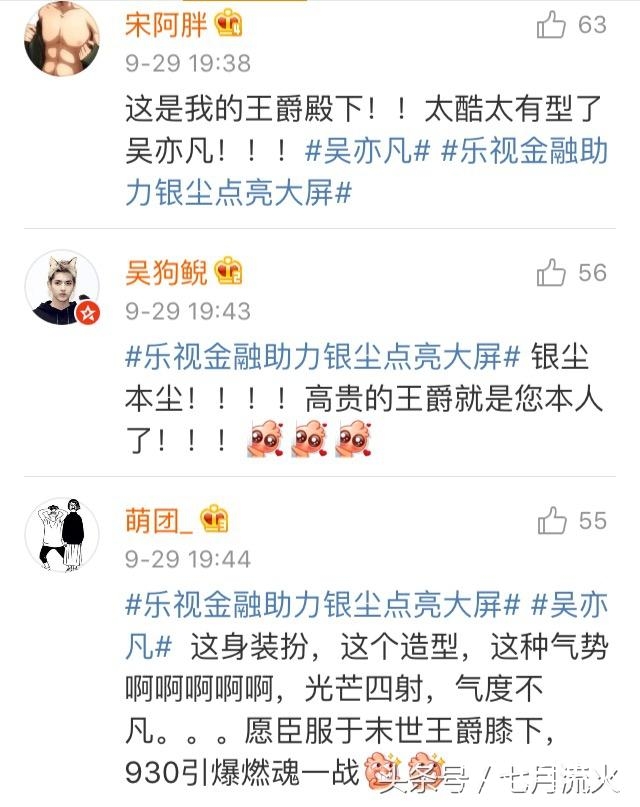The height and width of the screenshot is (807, 640).
Task: Like 宋阿胖's comment
Action: 552,24
